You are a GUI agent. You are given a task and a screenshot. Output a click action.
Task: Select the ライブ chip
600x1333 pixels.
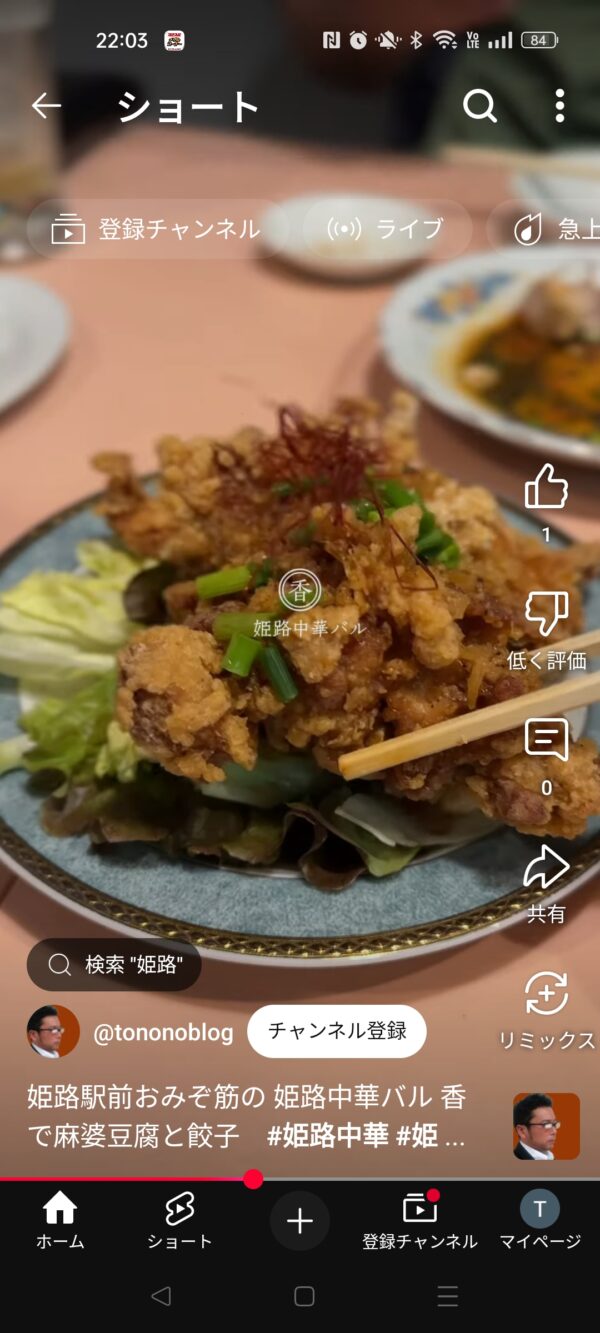(x=386, y=229)
